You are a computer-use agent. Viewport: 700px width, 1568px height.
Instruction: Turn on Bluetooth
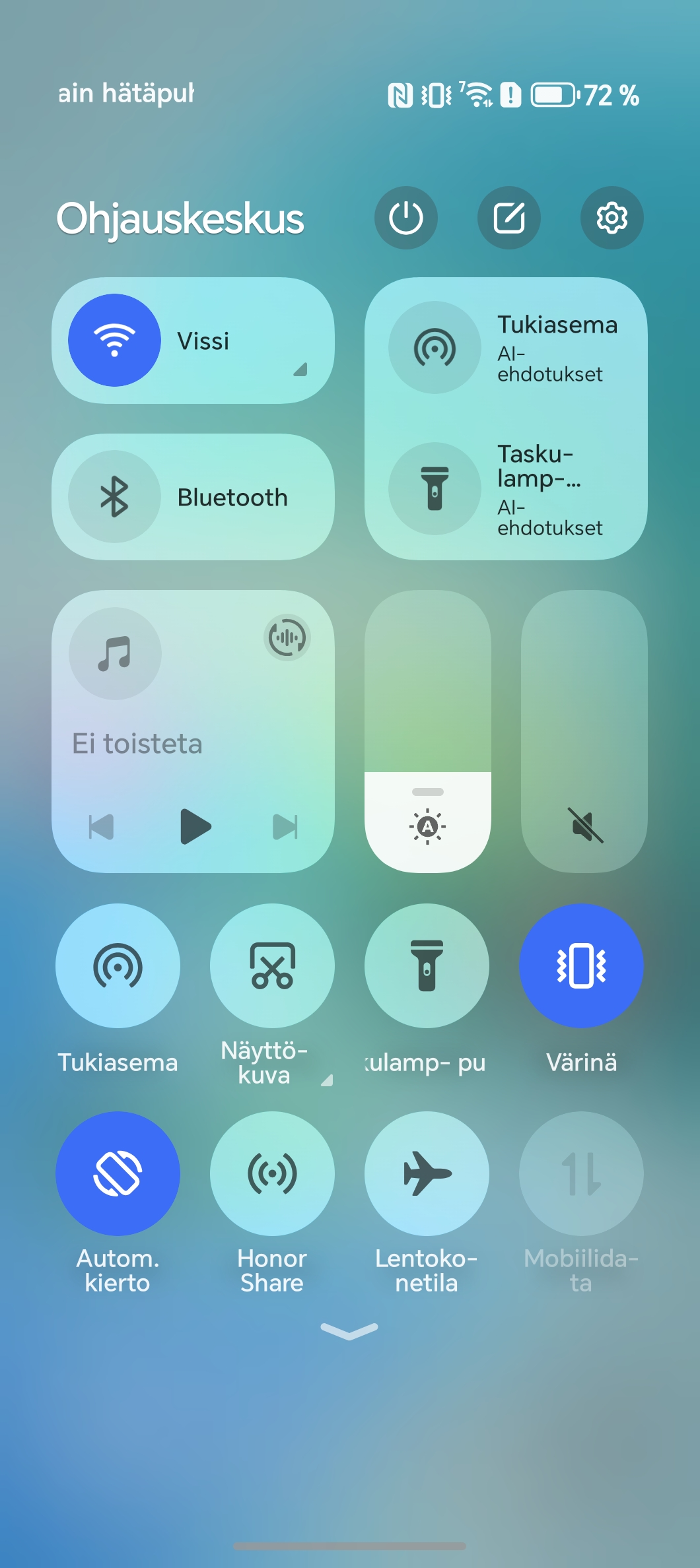tap(114, 497)
